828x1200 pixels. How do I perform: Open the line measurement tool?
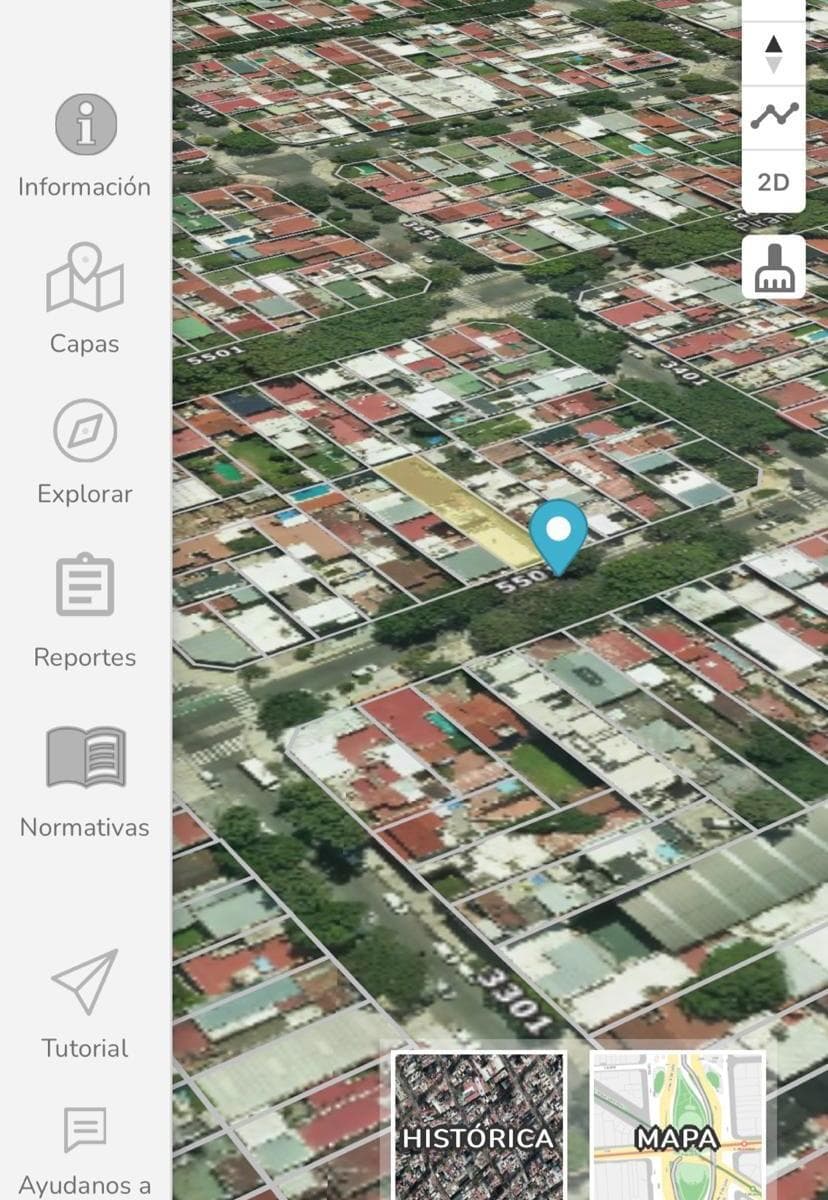pyautogui.click(x=773, y=117)
